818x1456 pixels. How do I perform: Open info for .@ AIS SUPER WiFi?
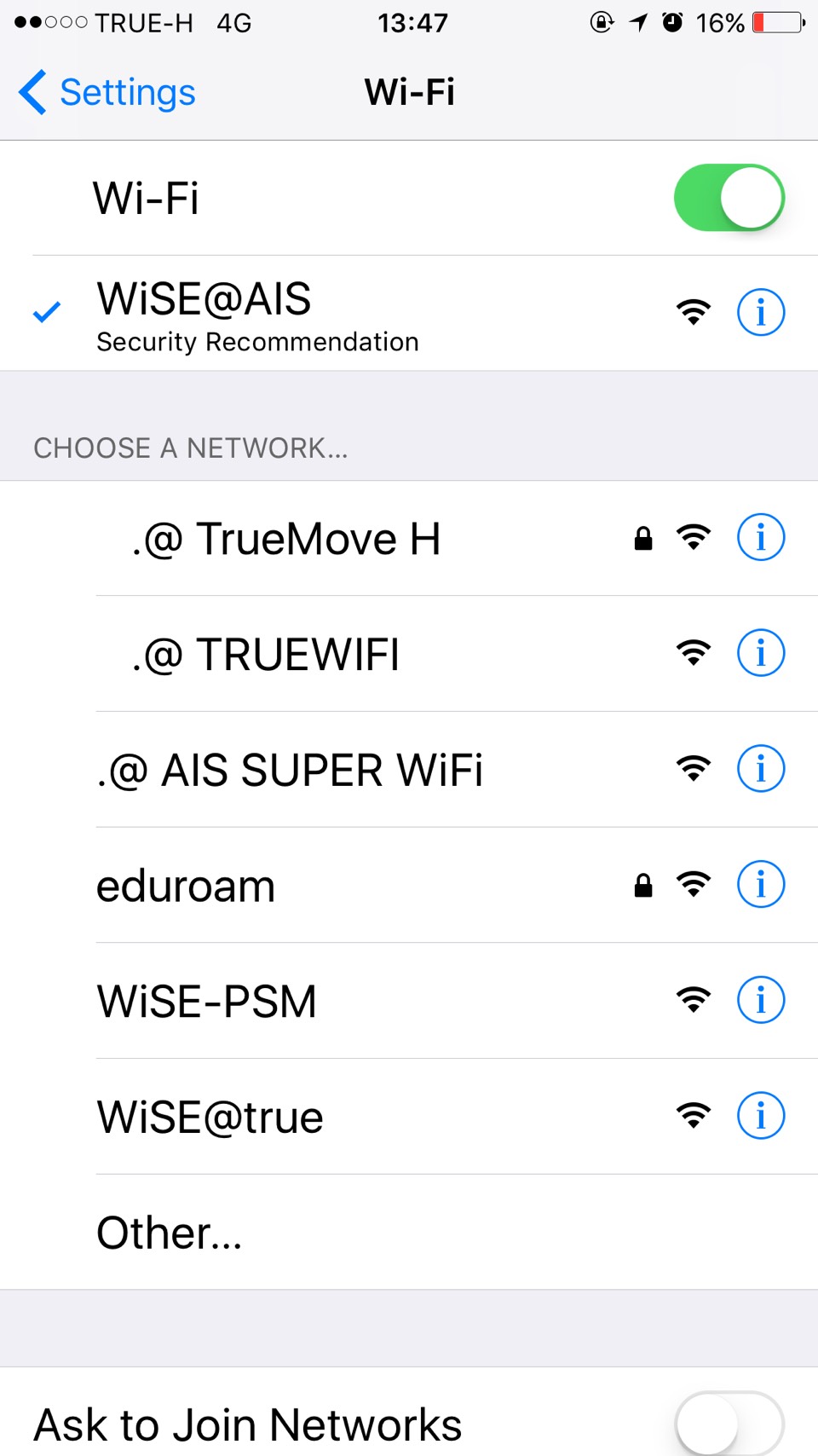[760, 769]
